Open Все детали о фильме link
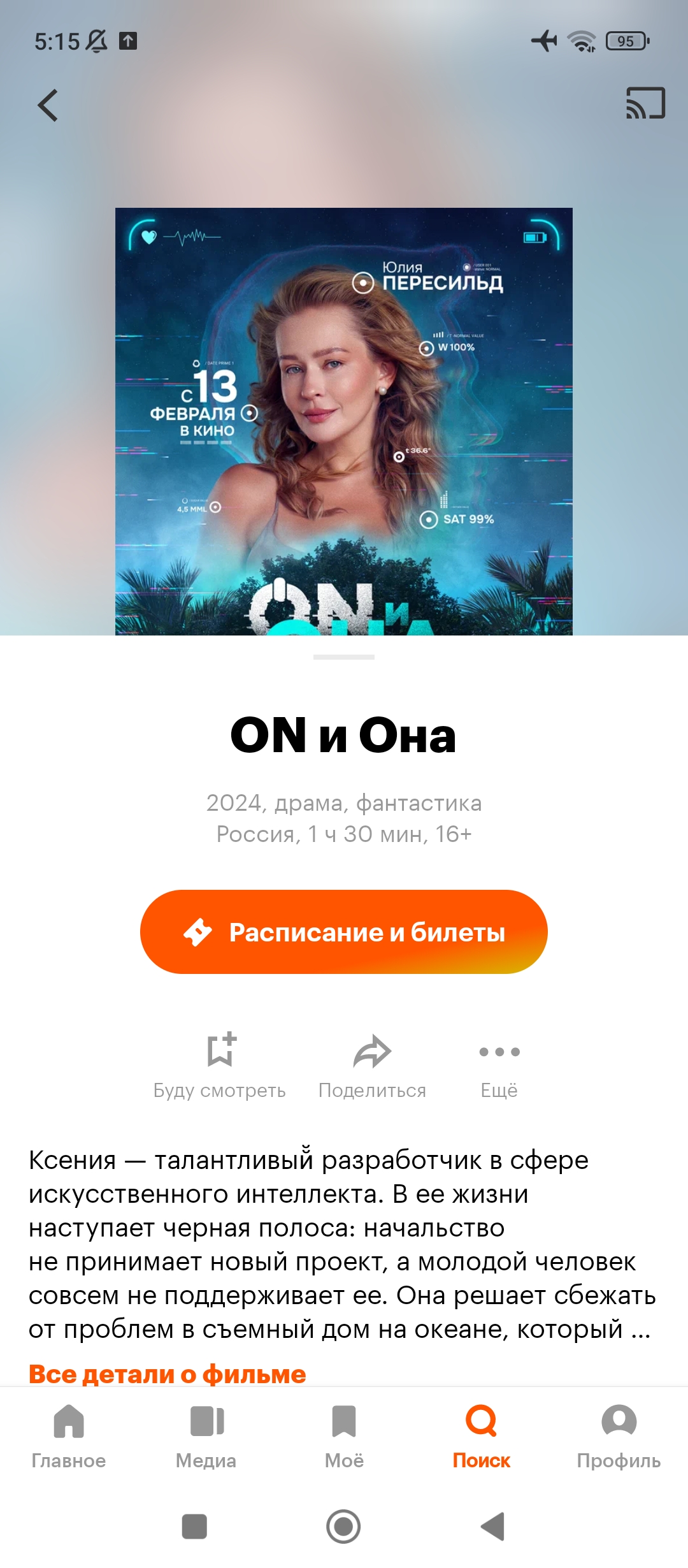 click(168, 1374)
